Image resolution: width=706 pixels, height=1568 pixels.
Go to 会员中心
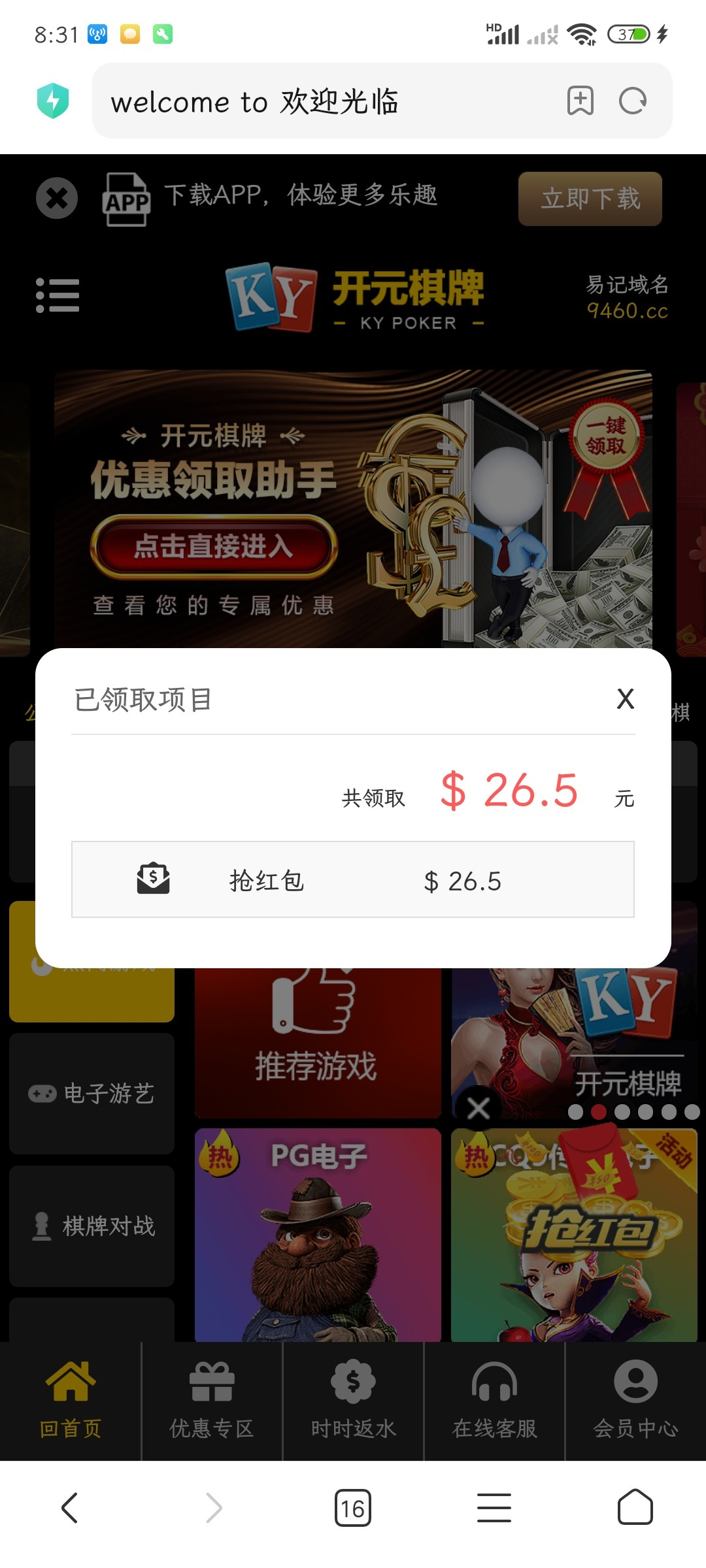[x=635, y=1401]
